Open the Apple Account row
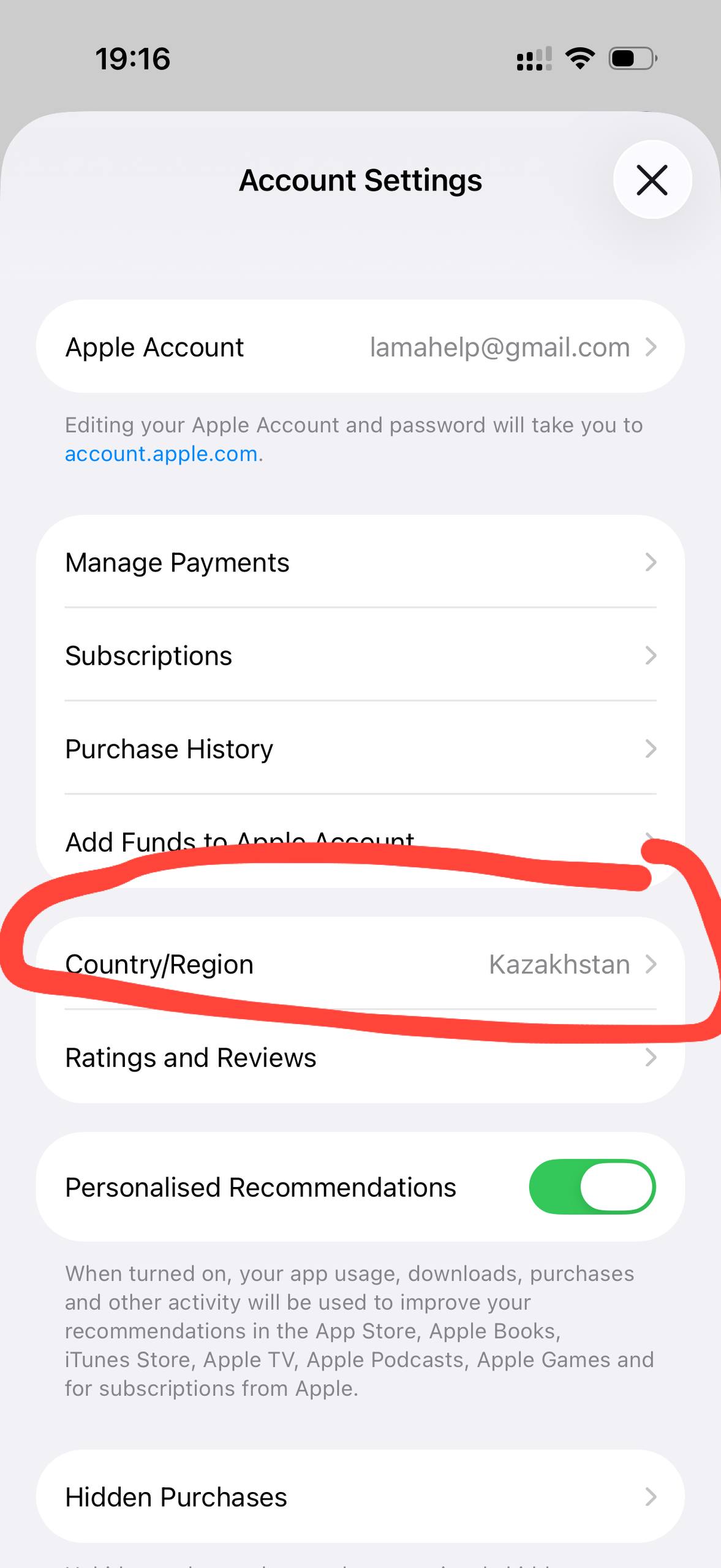Image resolution: width=721 pixels, height=1568 pixels. pyautogui.click(x=360, y=347)
